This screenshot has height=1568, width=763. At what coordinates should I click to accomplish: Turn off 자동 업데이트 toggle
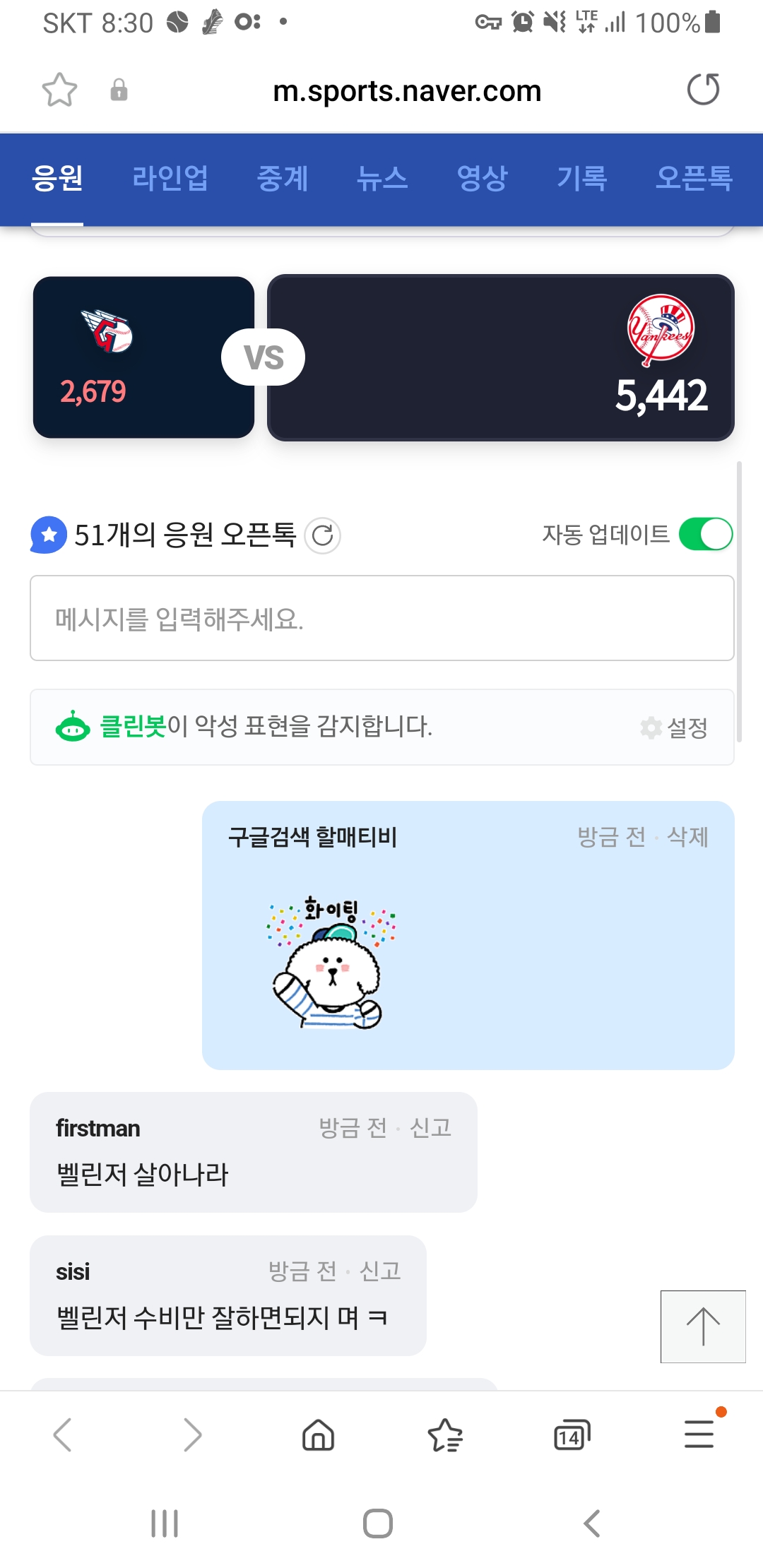(x=705, y=534)
